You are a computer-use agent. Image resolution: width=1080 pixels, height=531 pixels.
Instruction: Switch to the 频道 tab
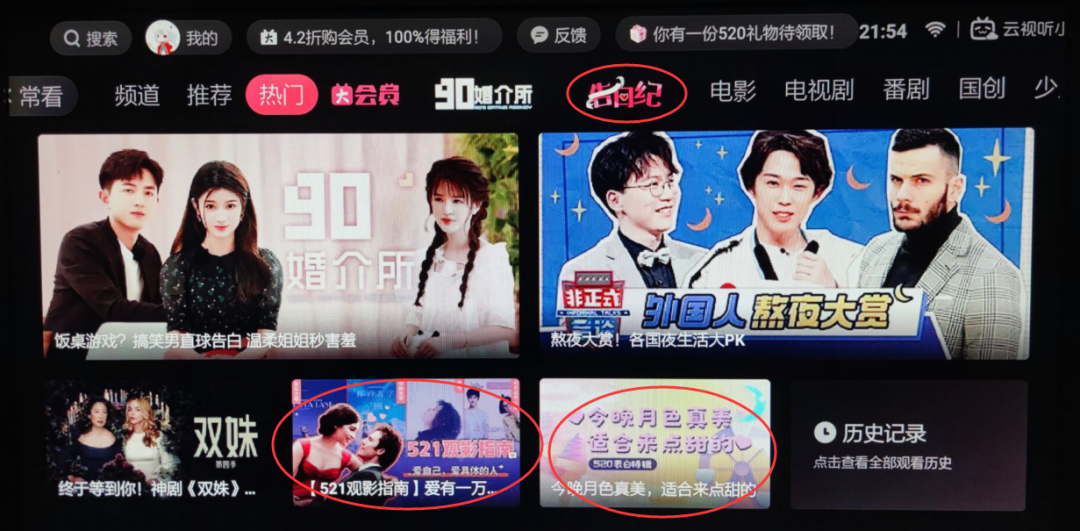(x=137, y=95)
